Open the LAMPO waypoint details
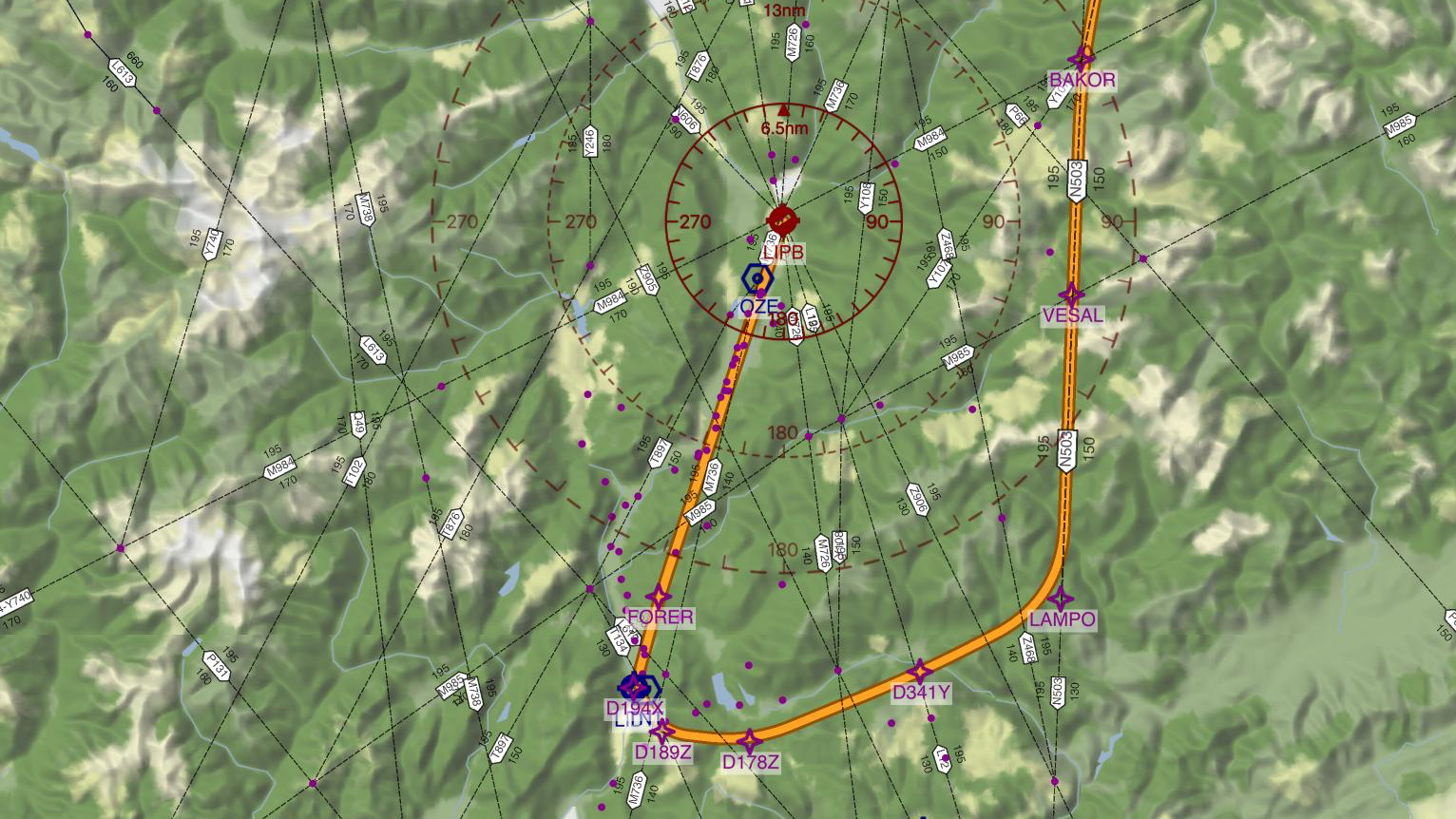 1061,599
